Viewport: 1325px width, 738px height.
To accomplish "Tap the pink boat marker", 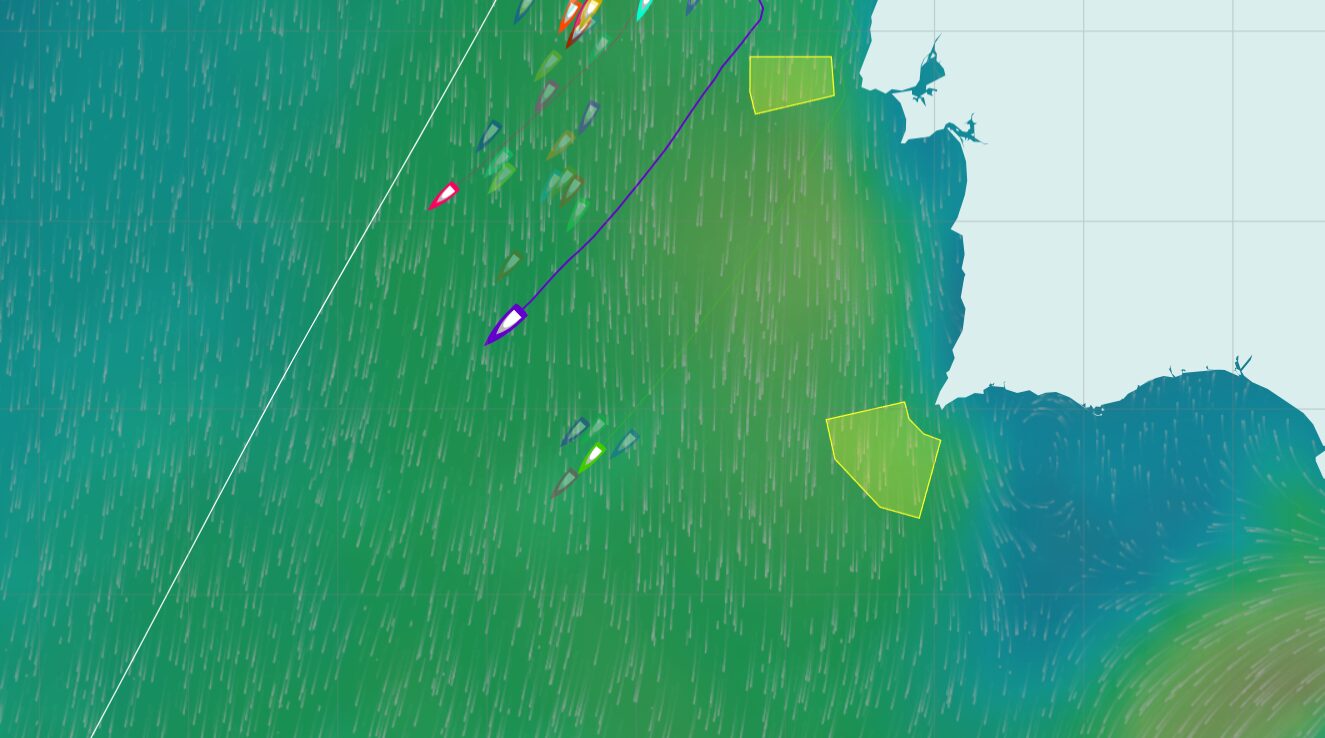I will click(443, 194).
